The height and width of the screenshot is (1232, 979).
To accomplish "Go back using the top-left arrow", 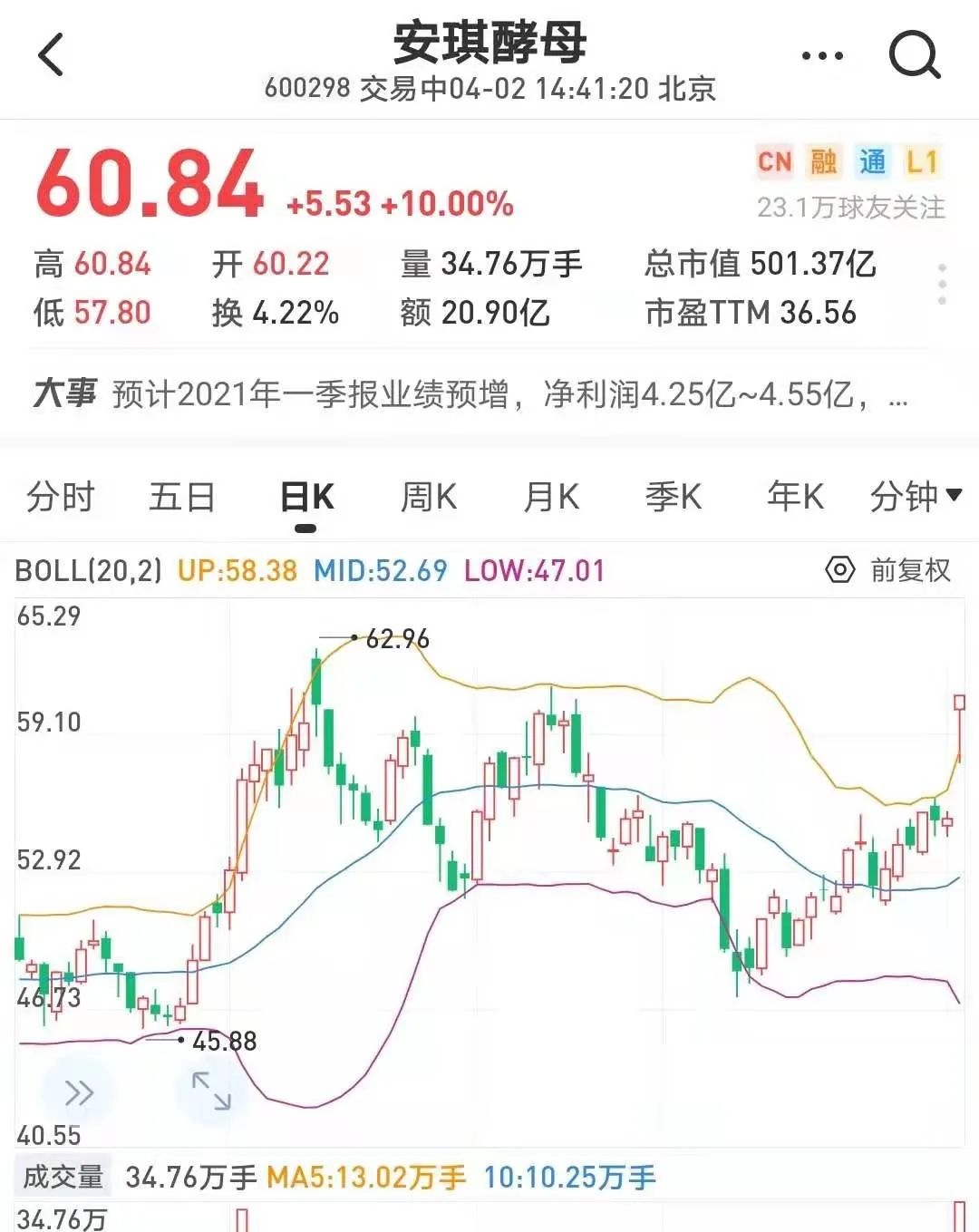I will (52, 54).
